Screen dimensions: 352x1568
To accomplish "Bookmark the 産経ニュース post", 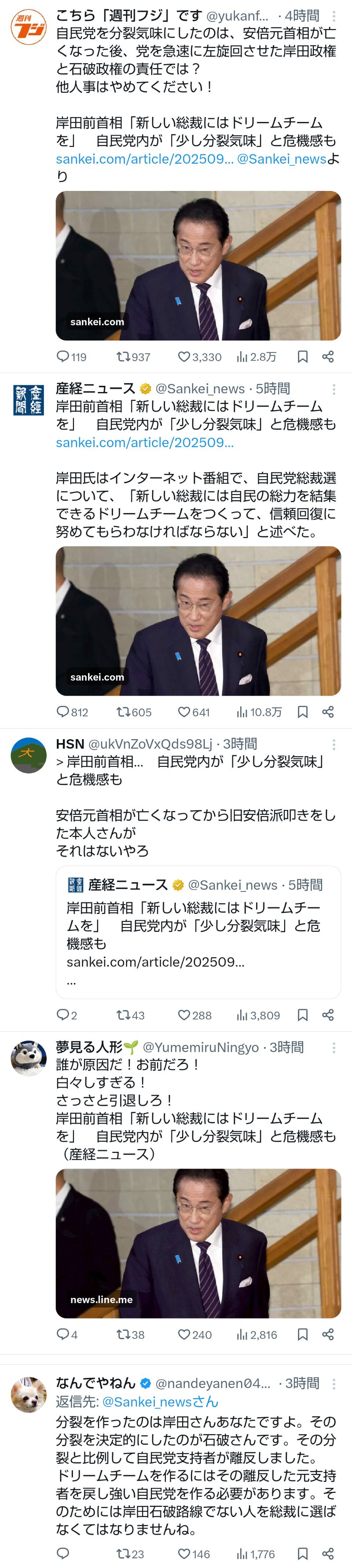I will [303, 711].
